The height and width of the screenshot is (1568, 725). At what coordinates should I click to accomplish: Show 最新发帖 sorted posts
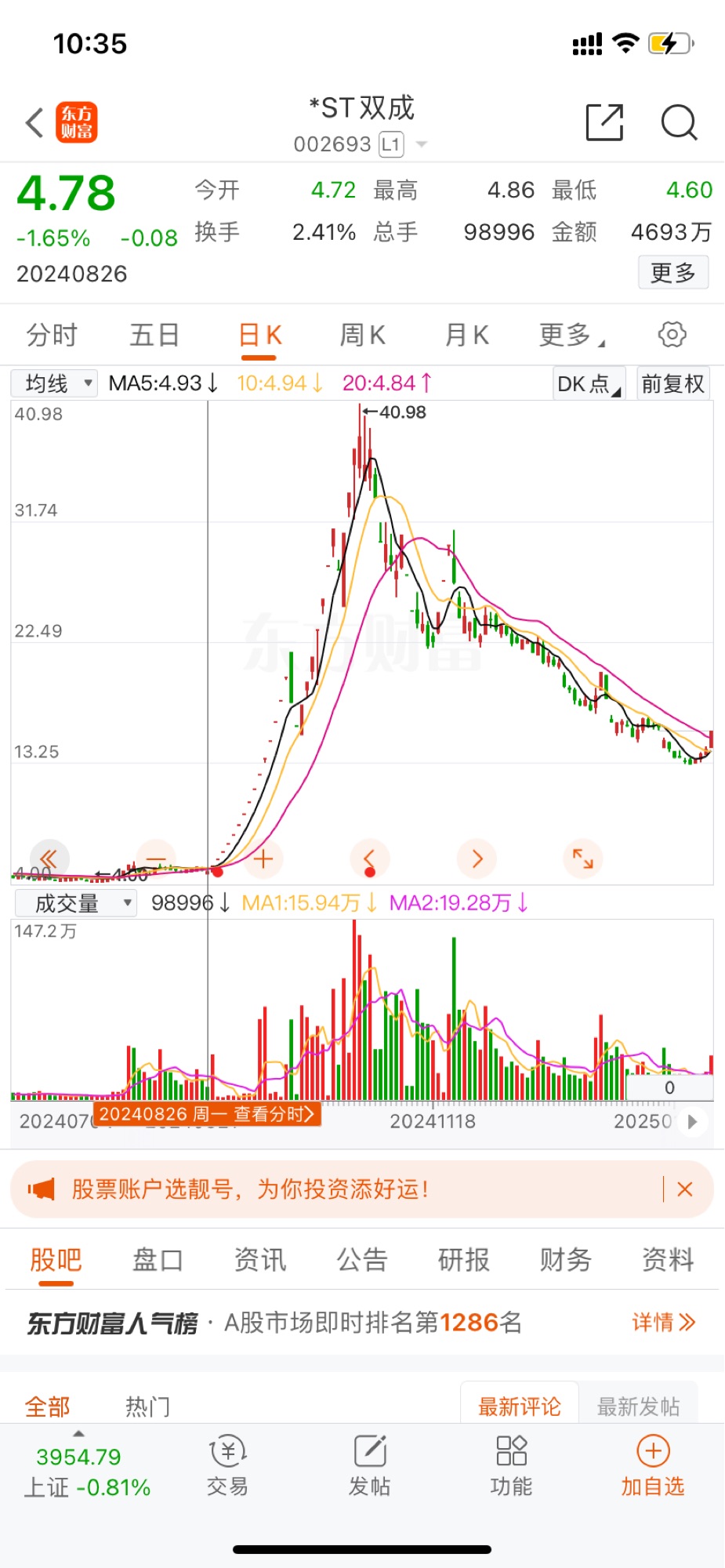[638, 1406]
